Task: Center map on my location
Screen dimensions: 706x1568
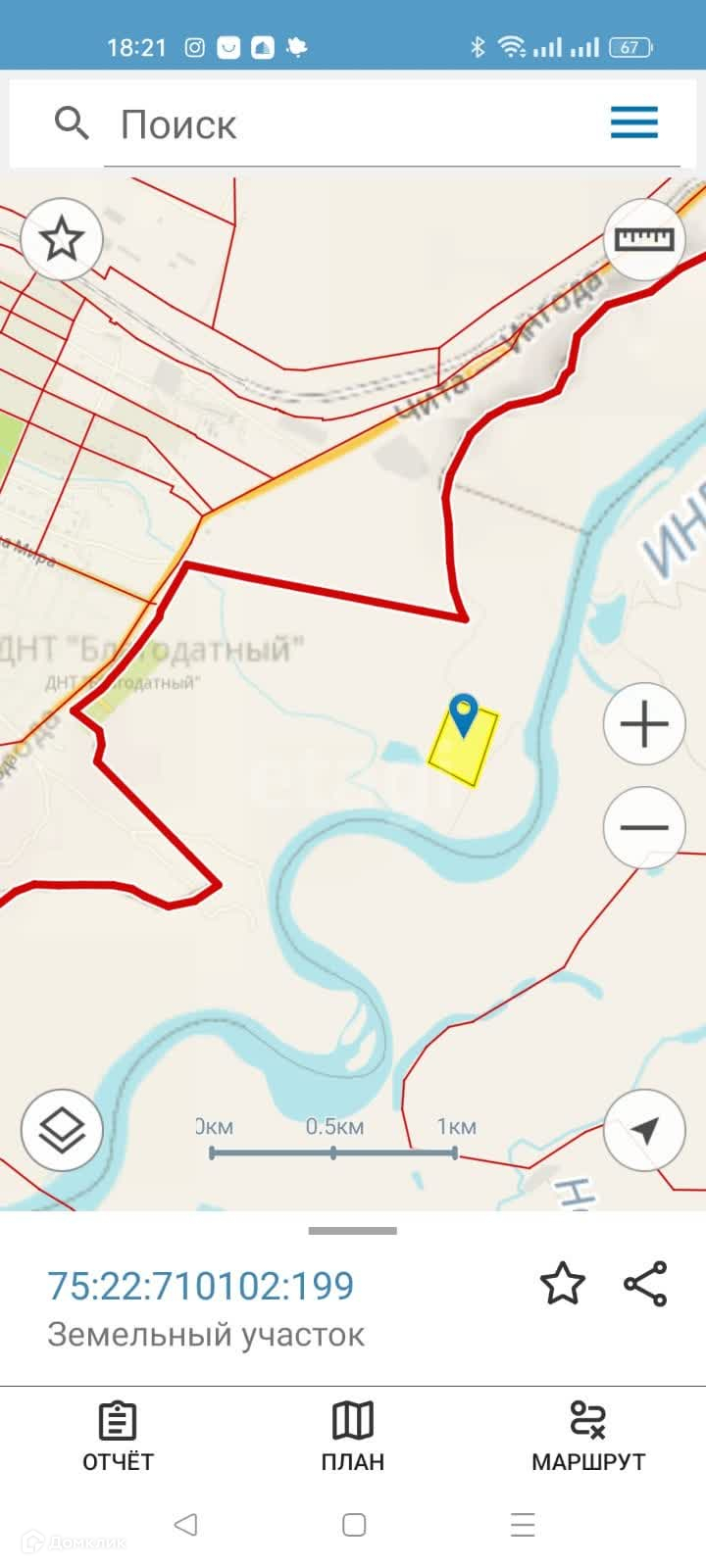Action: coord(643,1130)
